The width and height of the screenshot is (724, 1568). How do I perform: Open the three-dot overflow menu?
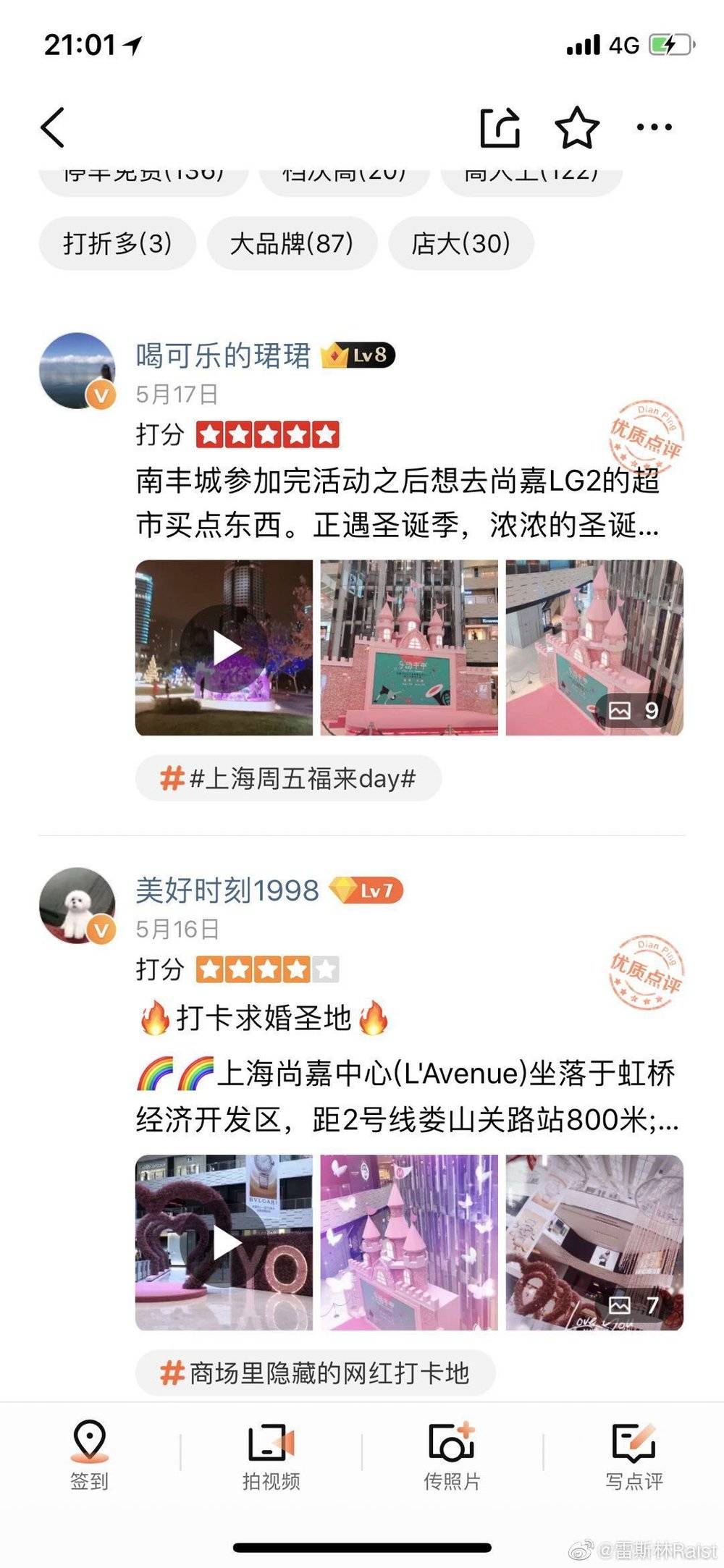click(x=654, y=127)
